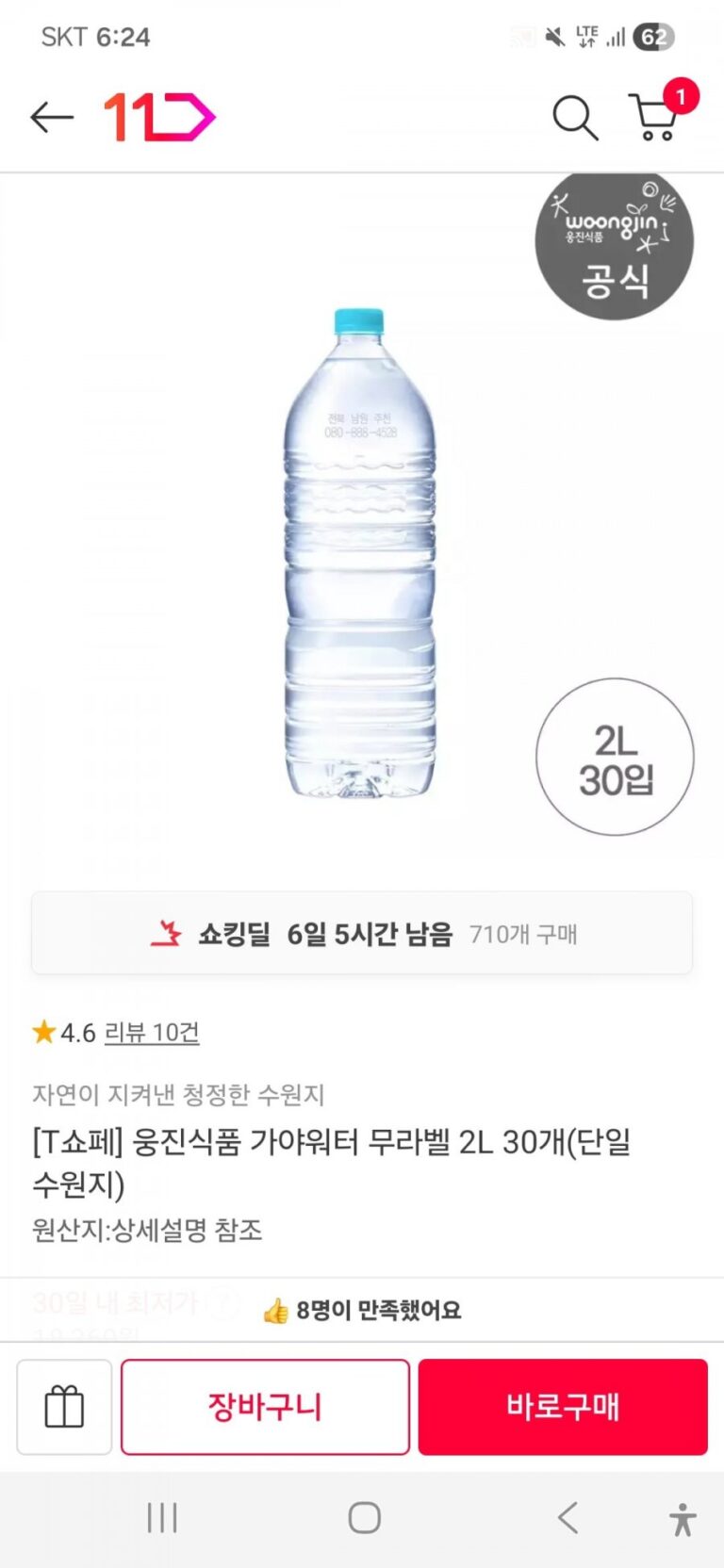
Task: Open the 쇼킹딜 deal banner
Action: coord(362,933)
